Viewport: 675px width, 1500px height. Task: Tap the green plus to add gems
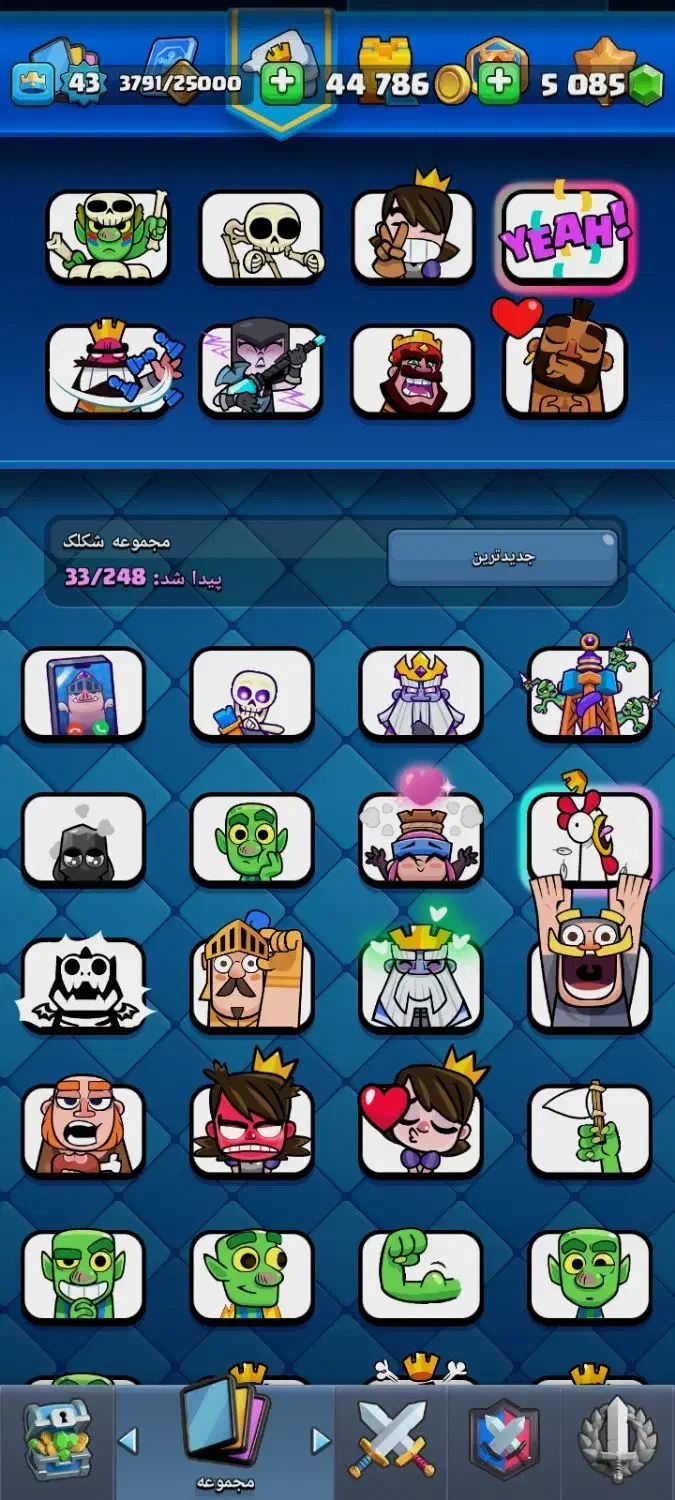(497, 84)
